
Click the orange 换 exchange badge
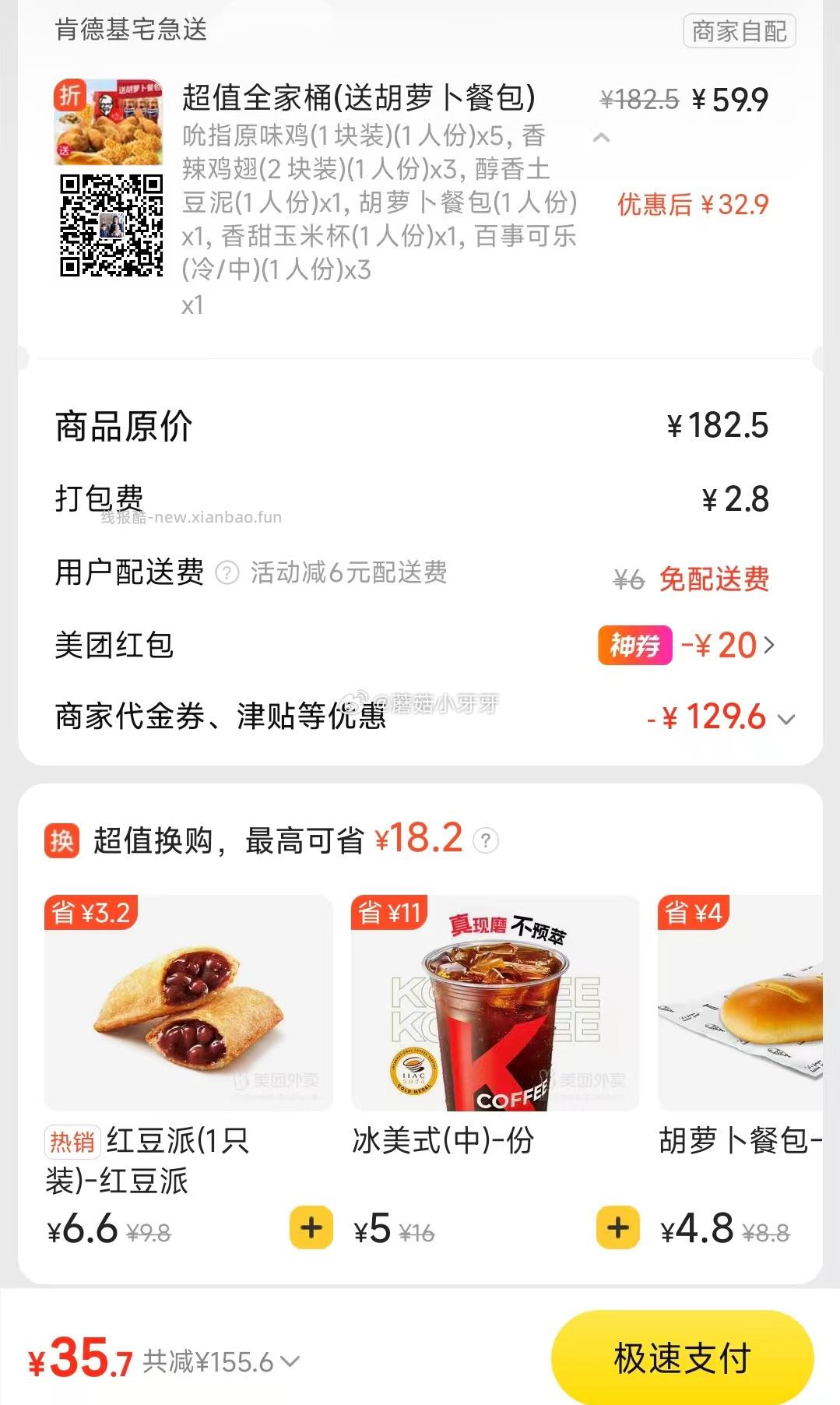(64, 840)
